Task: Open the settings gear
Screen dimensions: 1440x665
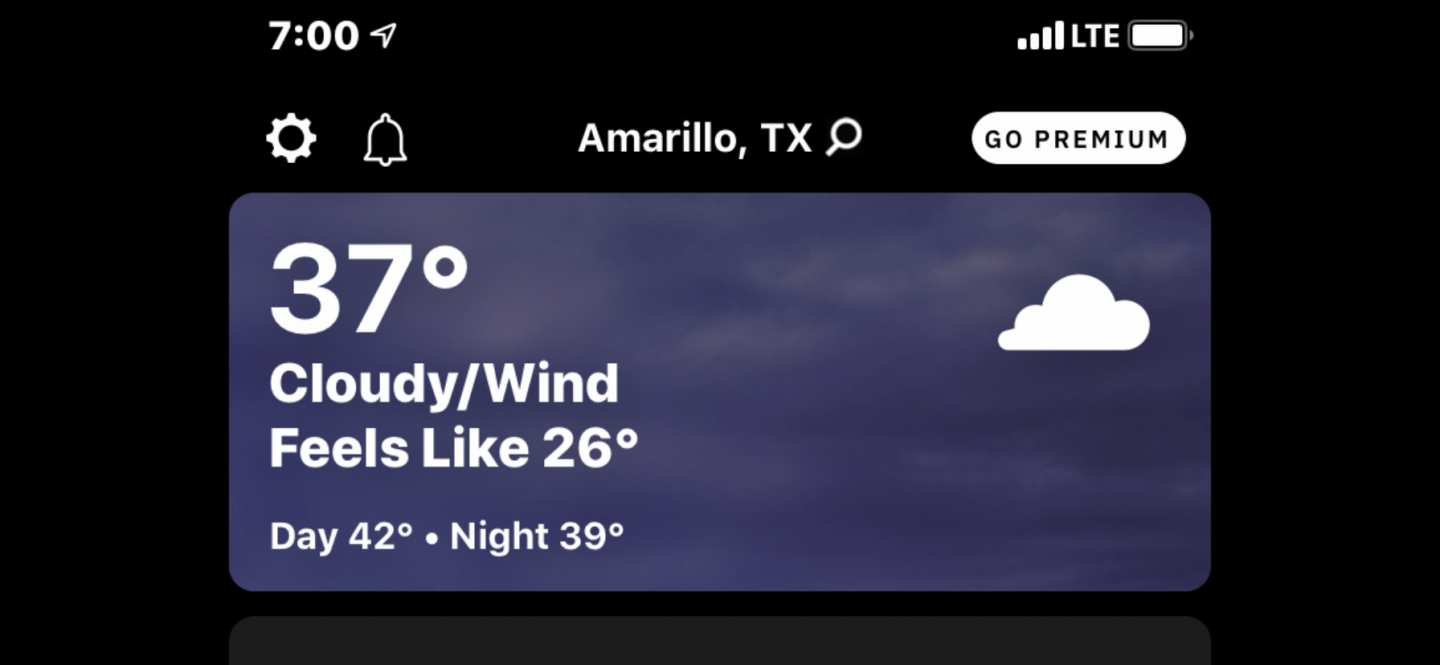Action: (291, 138)
